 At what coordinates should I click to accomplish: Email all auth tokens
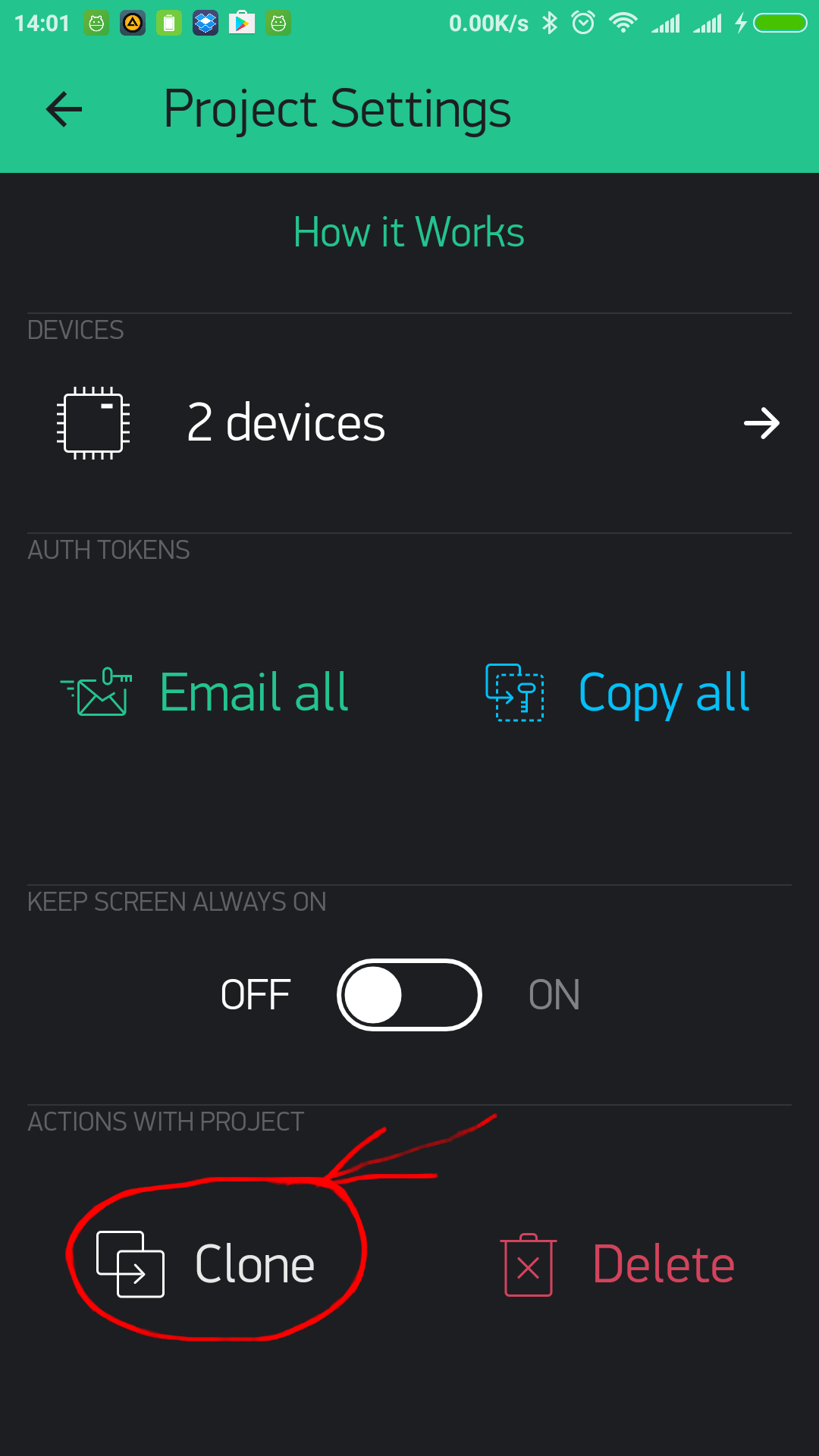(x=206, y=692)
